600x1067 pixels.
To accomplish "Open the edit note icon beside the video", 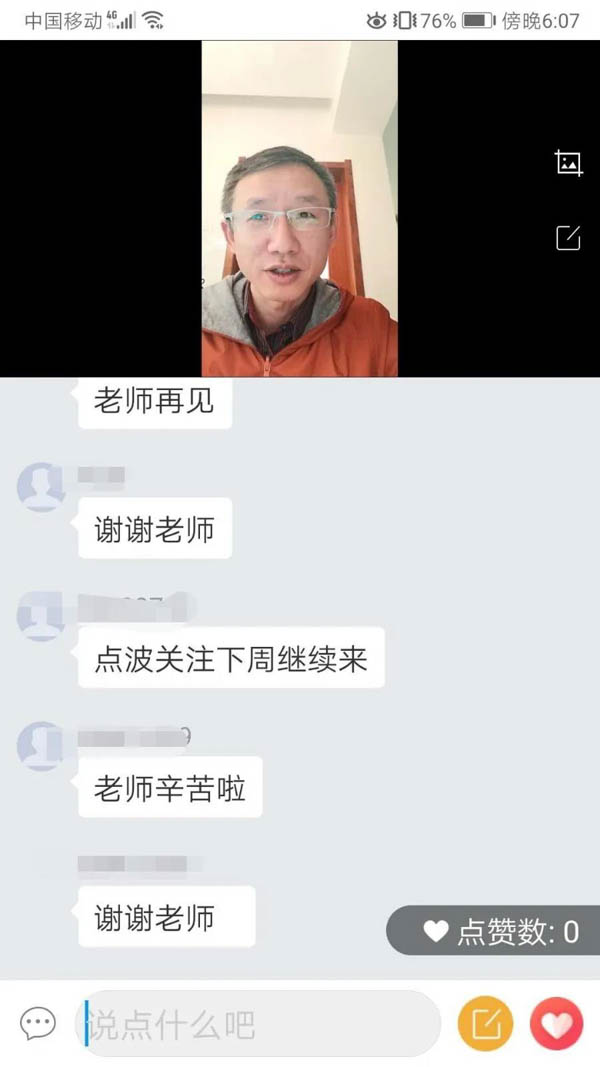I will click(568, 238).
